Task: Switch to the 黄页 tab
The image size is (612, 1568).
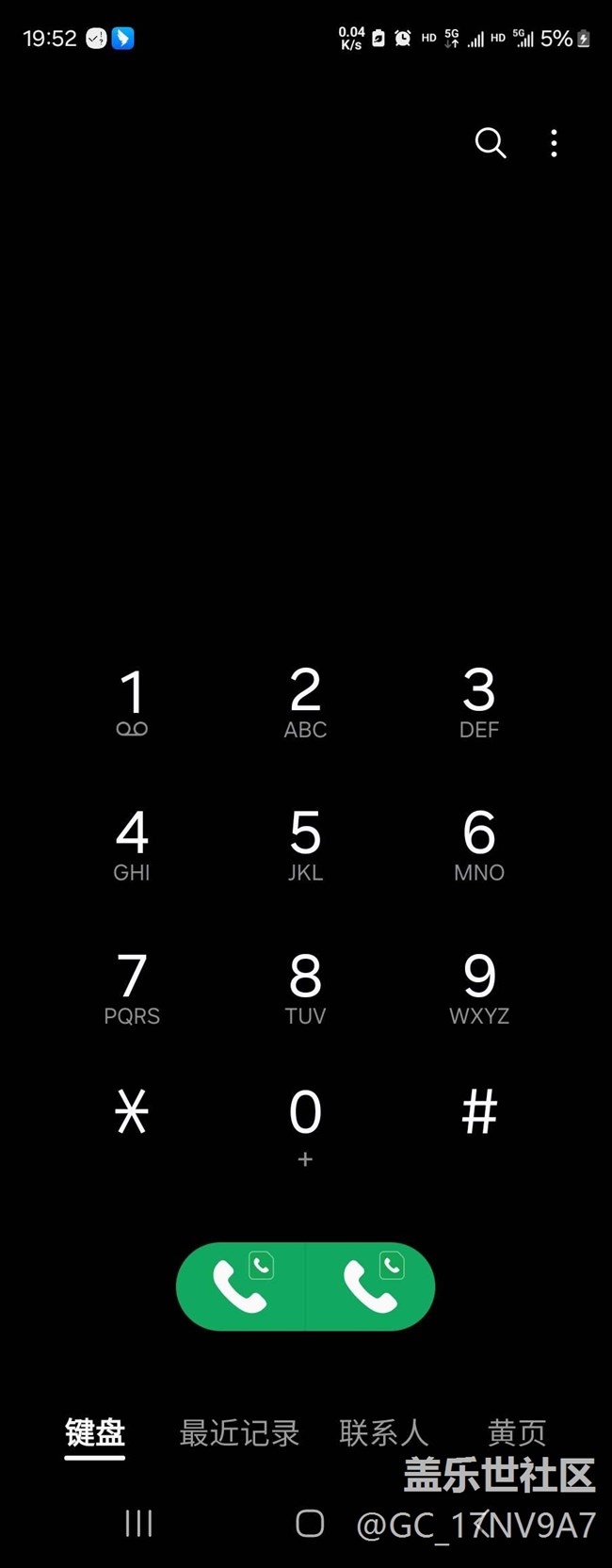Action: (x=517, y=1433)
